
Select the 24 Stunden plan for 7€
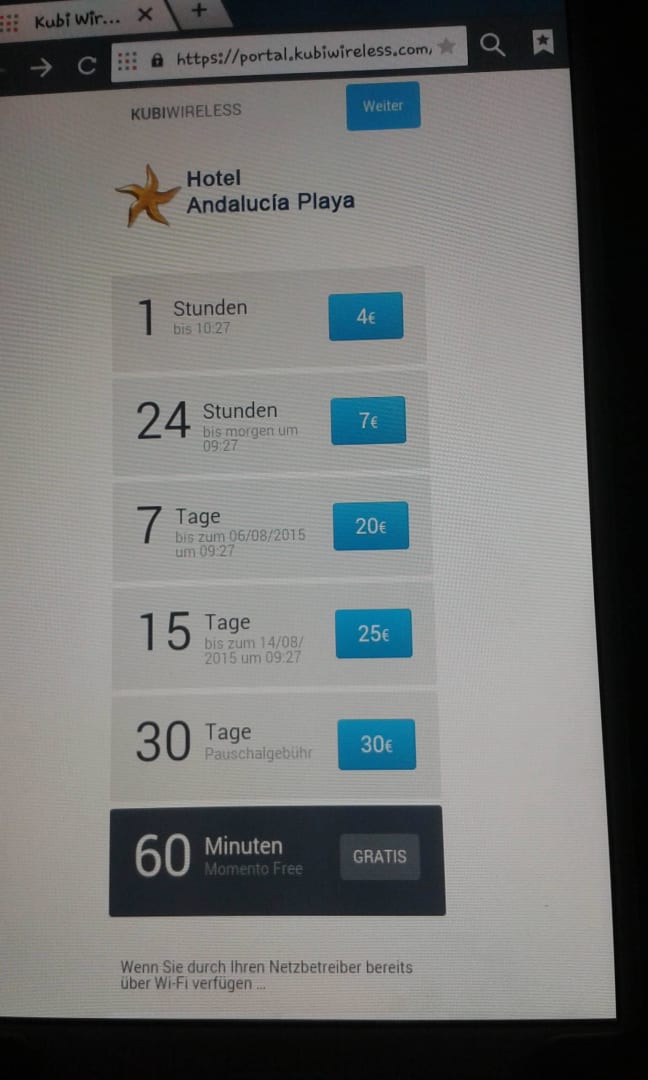(368, 421)
